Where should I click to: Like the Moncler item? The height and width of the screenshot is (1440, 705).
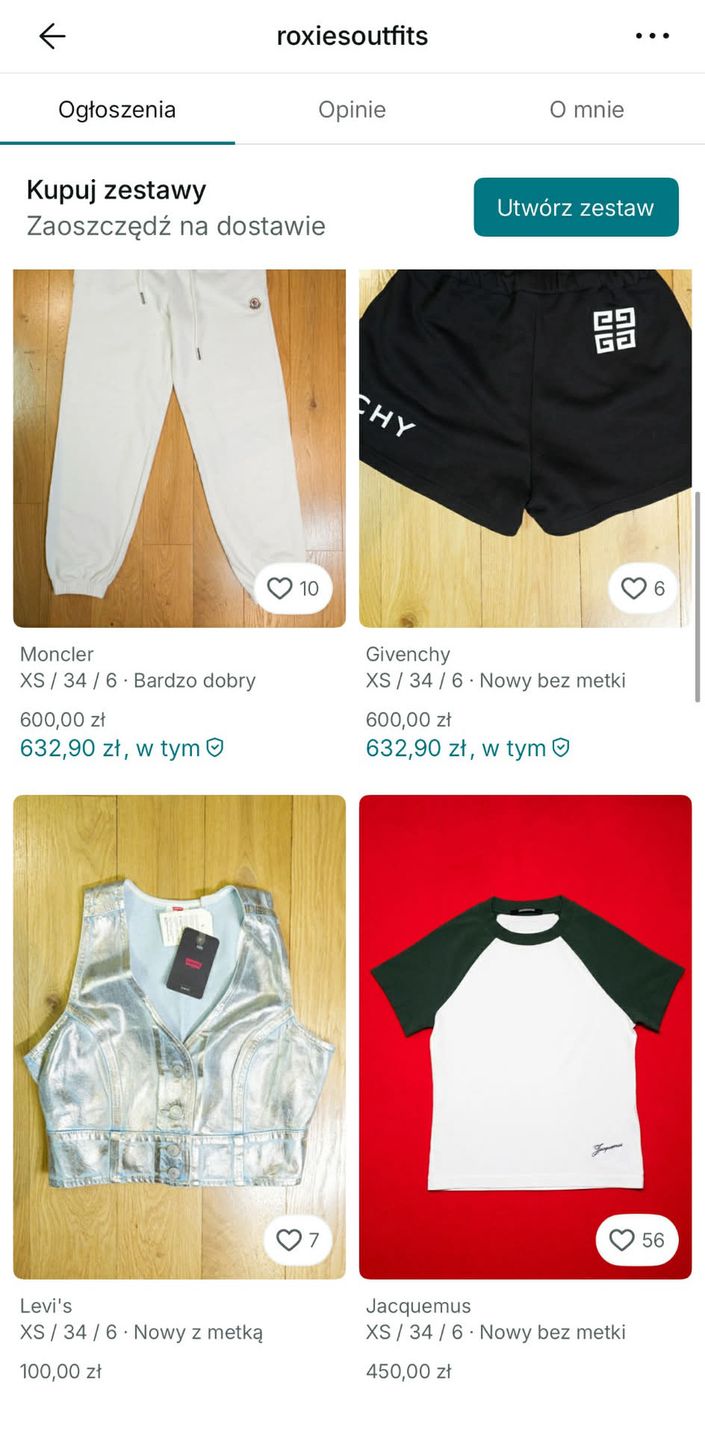tap(281, 589)
